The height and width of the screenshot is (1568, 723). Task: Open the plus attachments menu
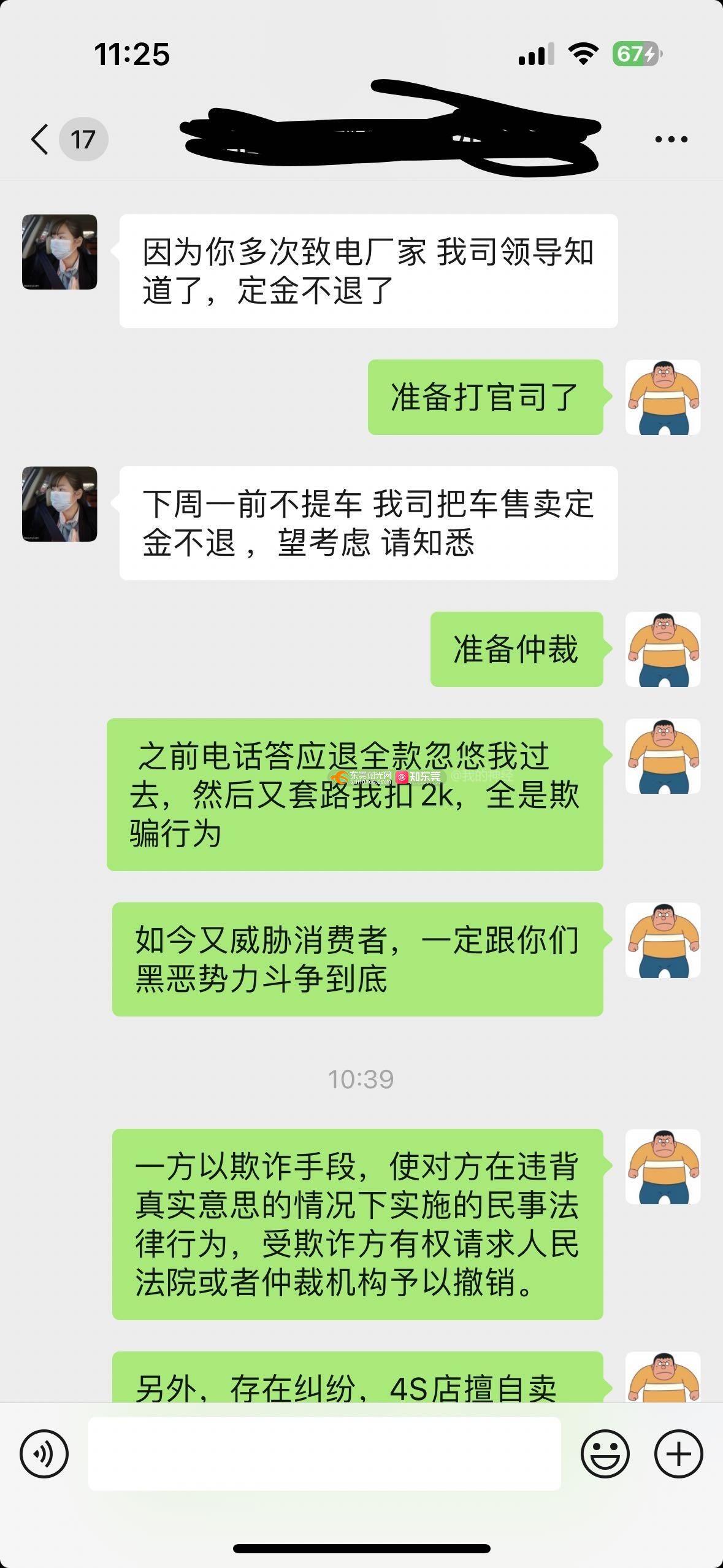point(678,1454)
